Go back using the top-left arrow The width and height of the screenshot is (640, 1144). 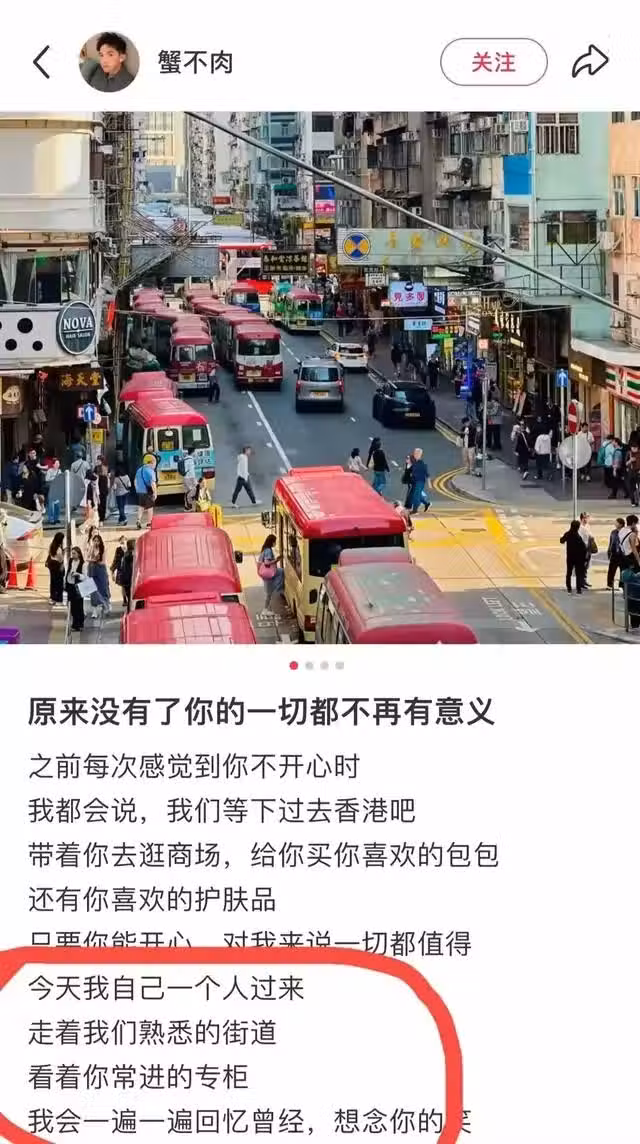tap(41, 62)
